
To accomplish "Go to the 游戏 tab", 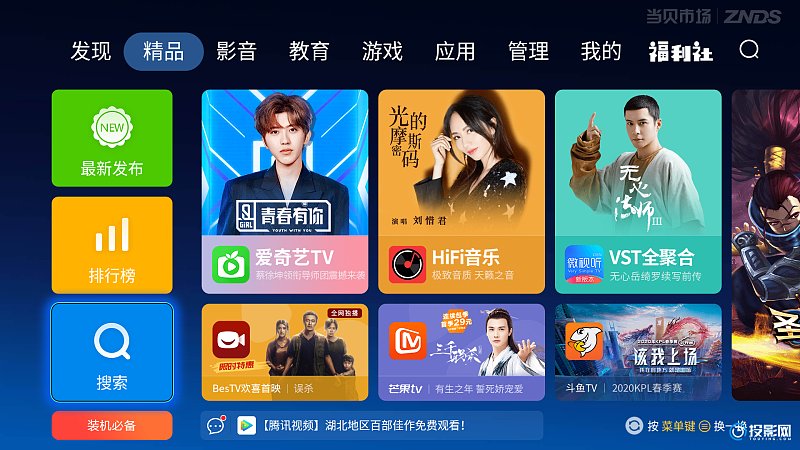I will click(382, 51).
